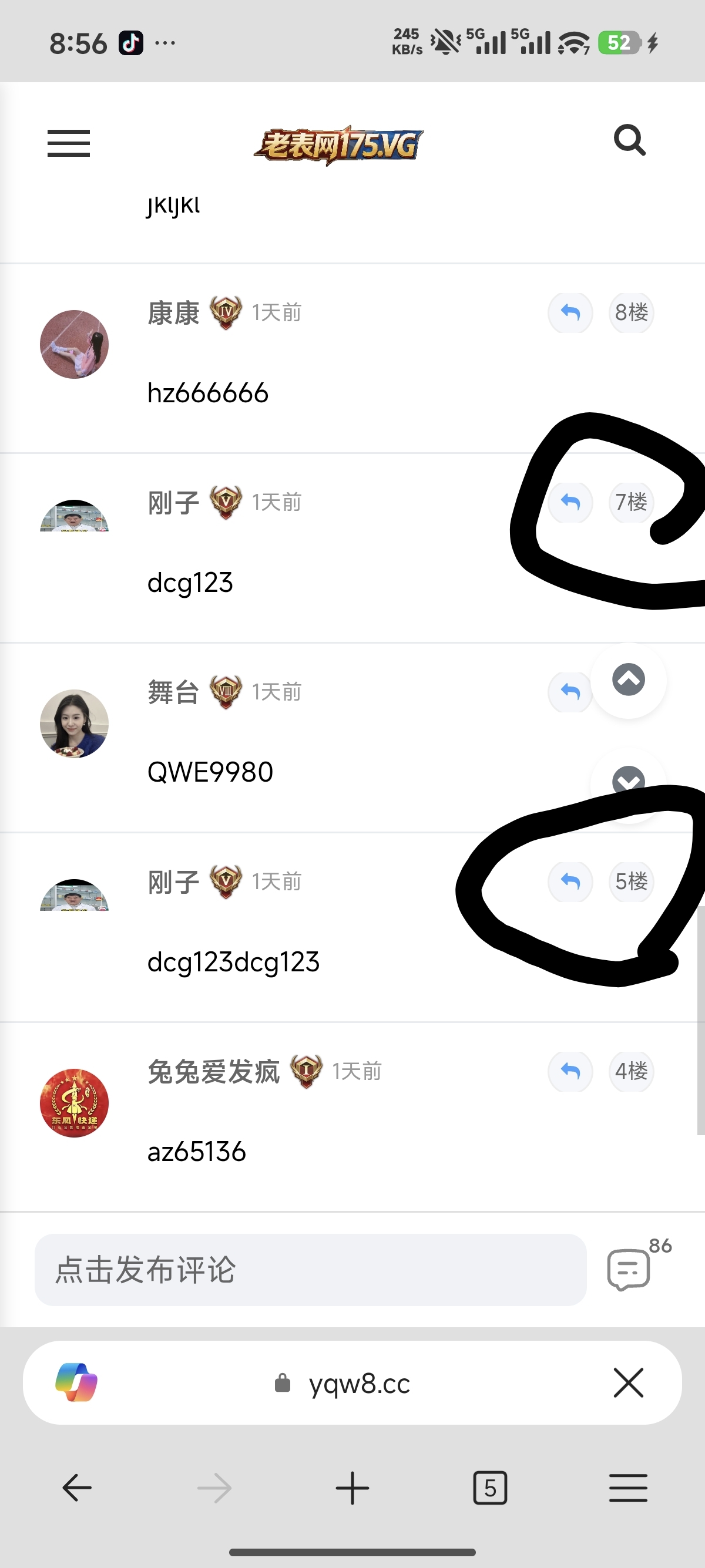Open the browser menu at bottom right
Viewport: 705px width, 1568px height.
628,1489
